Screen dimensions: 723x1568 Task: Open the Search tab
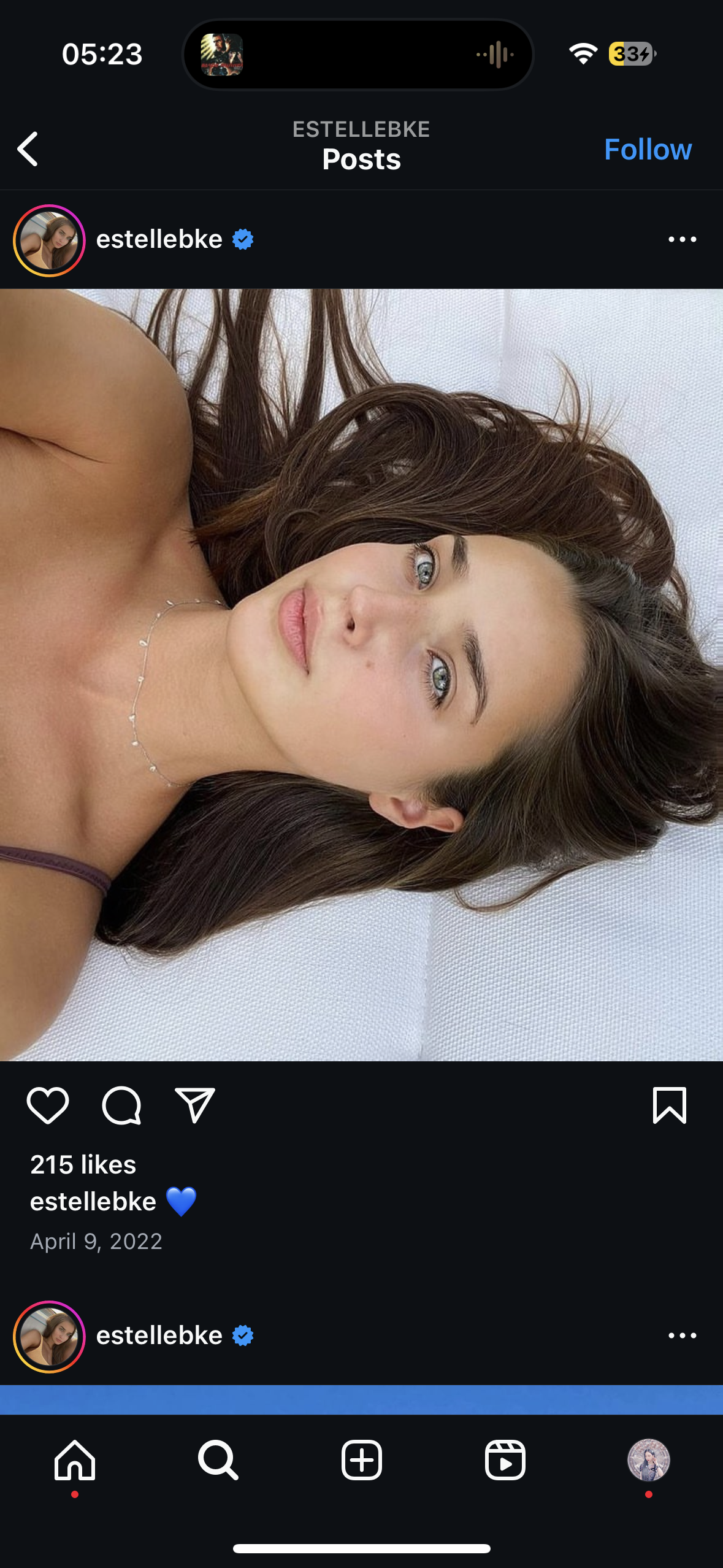pos(218,1460)
